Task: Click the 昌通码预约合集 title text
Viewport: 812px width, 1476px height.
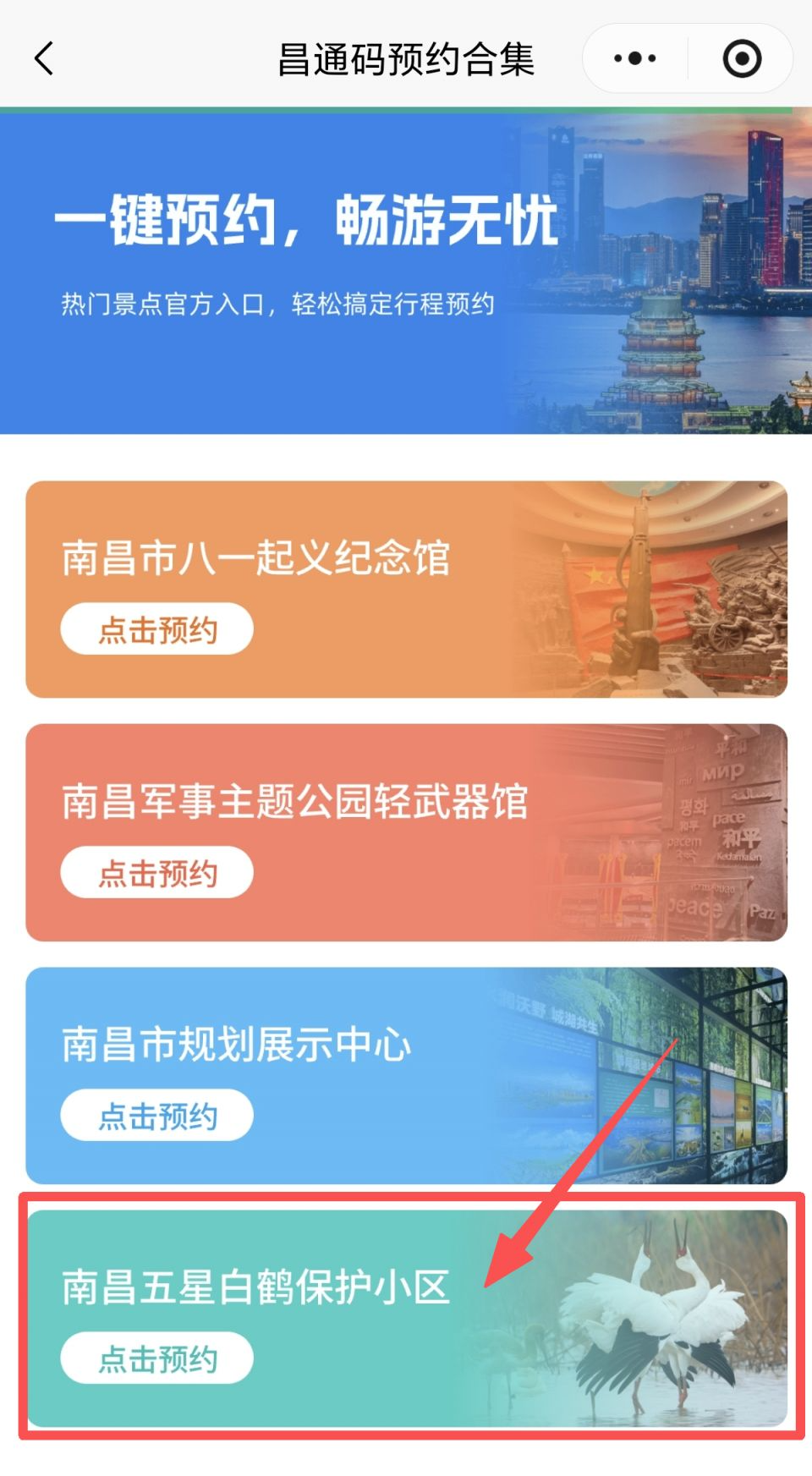Action: [406, 59]
